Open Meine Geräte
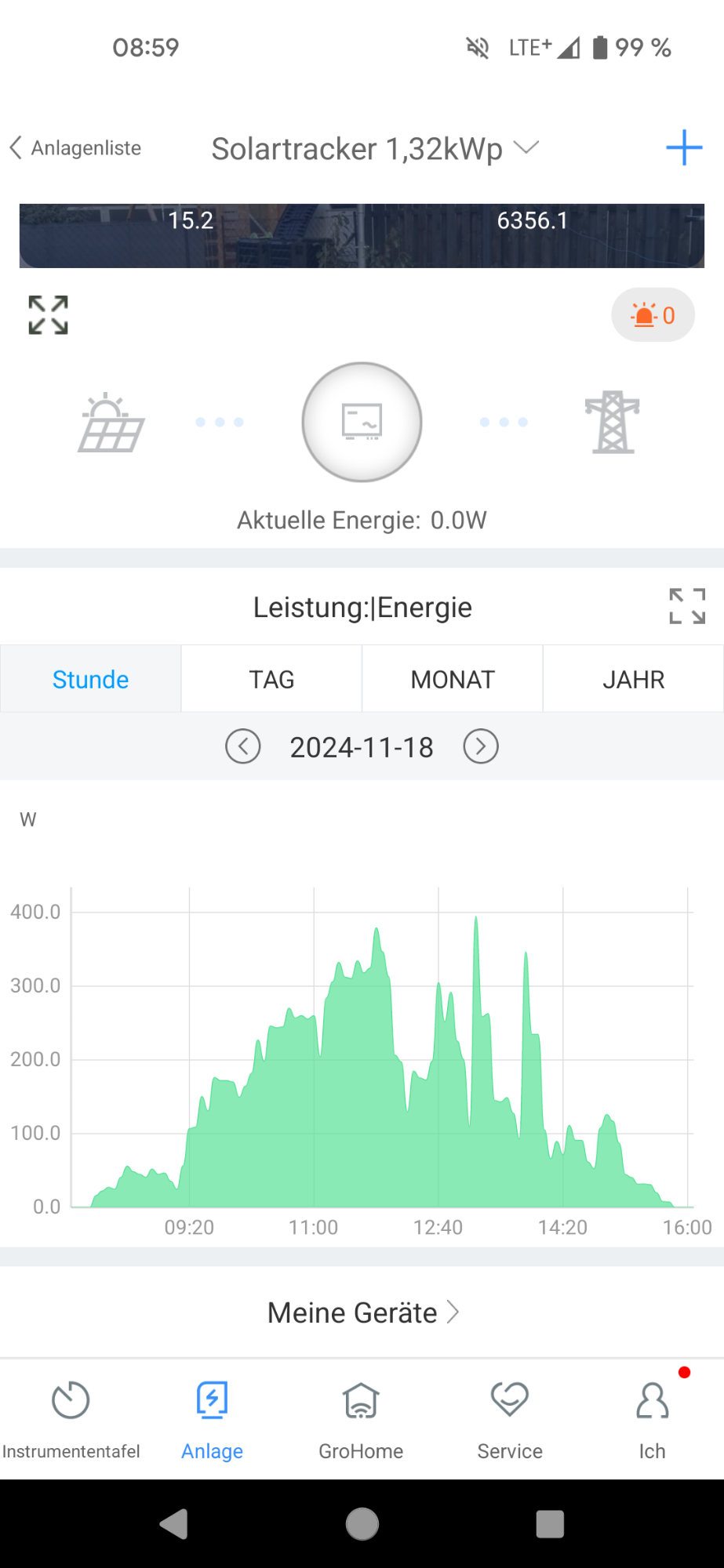The image size is (724, 1568). click(x=362, y=1312)
